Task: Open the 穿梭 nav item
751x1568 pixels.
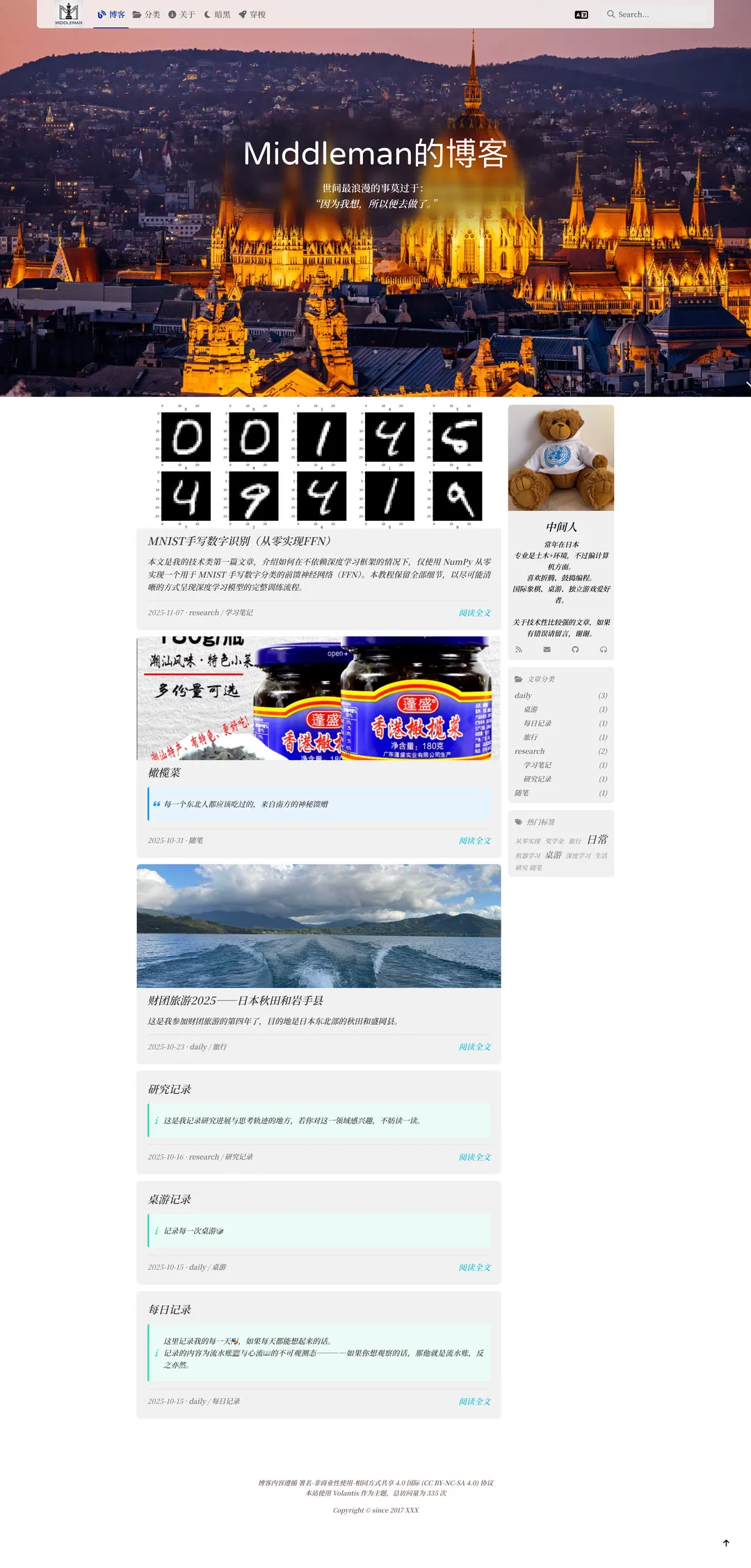Action: pyautogui.click(x=252, y=15)
